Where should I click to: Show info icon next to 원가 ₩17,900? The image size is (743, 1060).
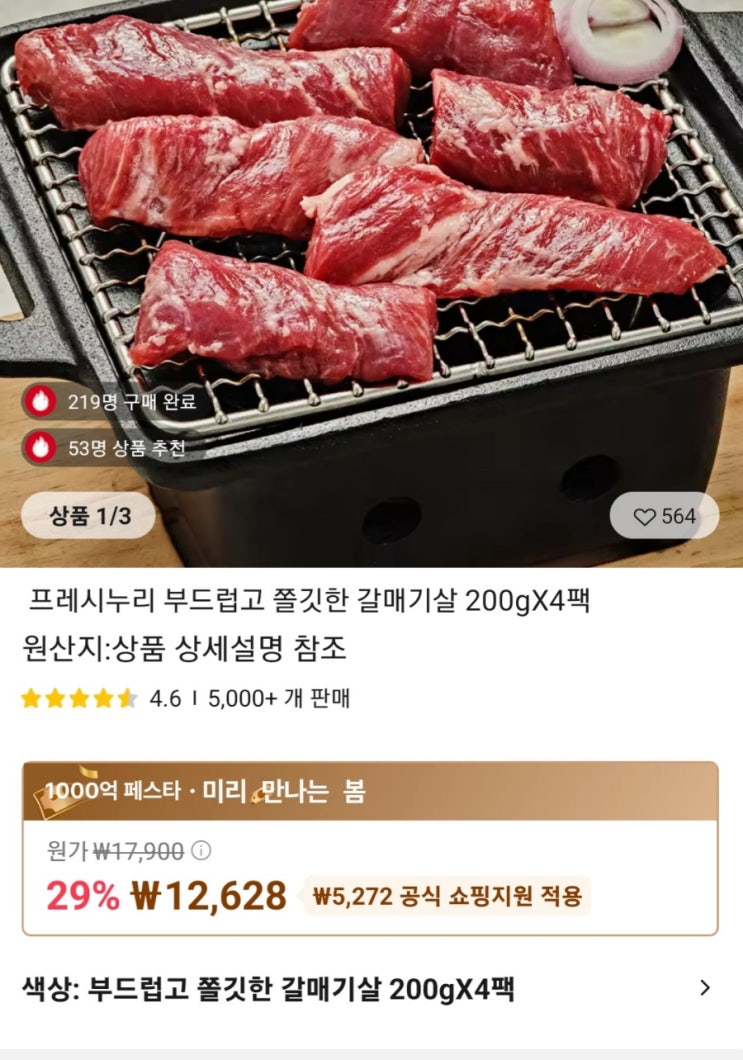click(201, 851)
